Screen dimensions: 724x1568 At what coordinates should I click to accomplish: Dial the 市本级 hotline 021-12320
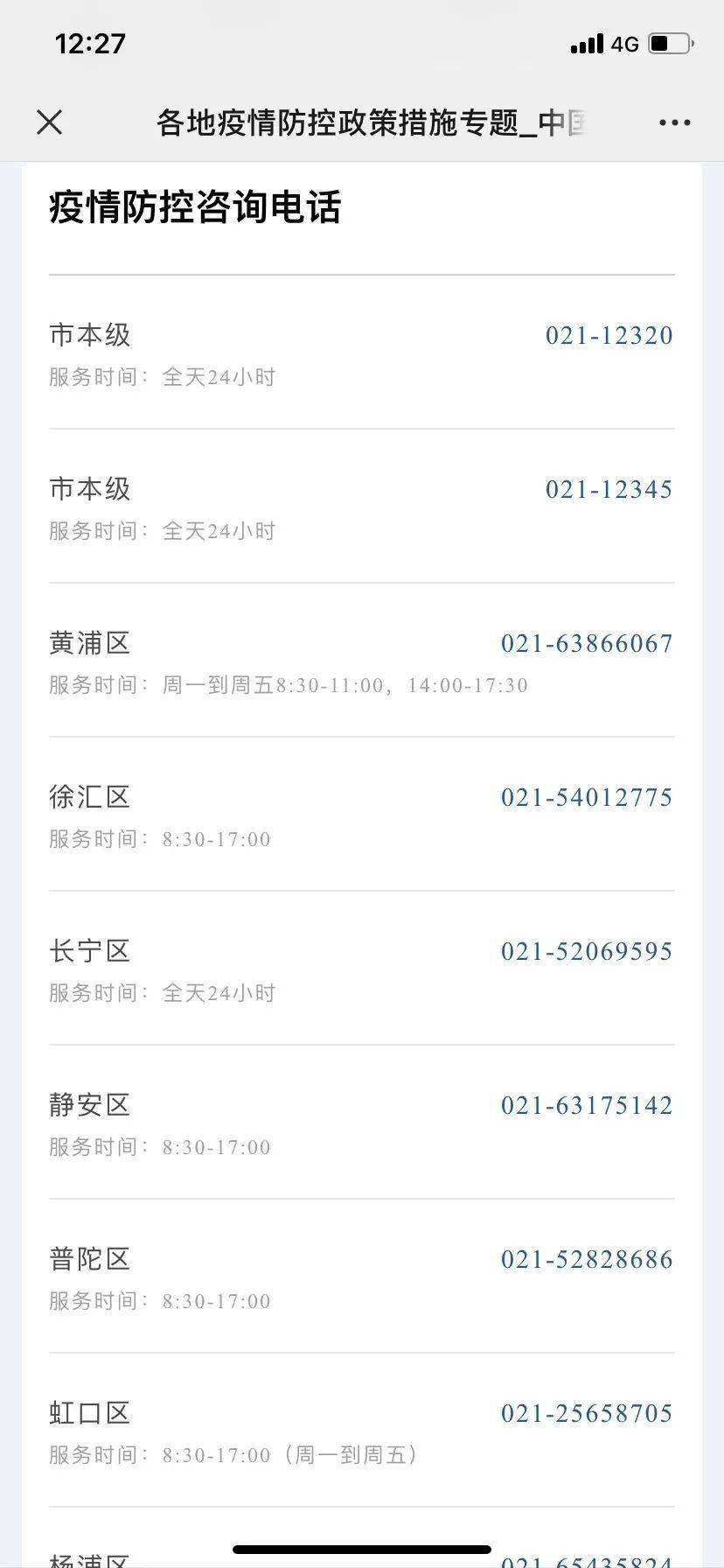[x=609, y=335]
